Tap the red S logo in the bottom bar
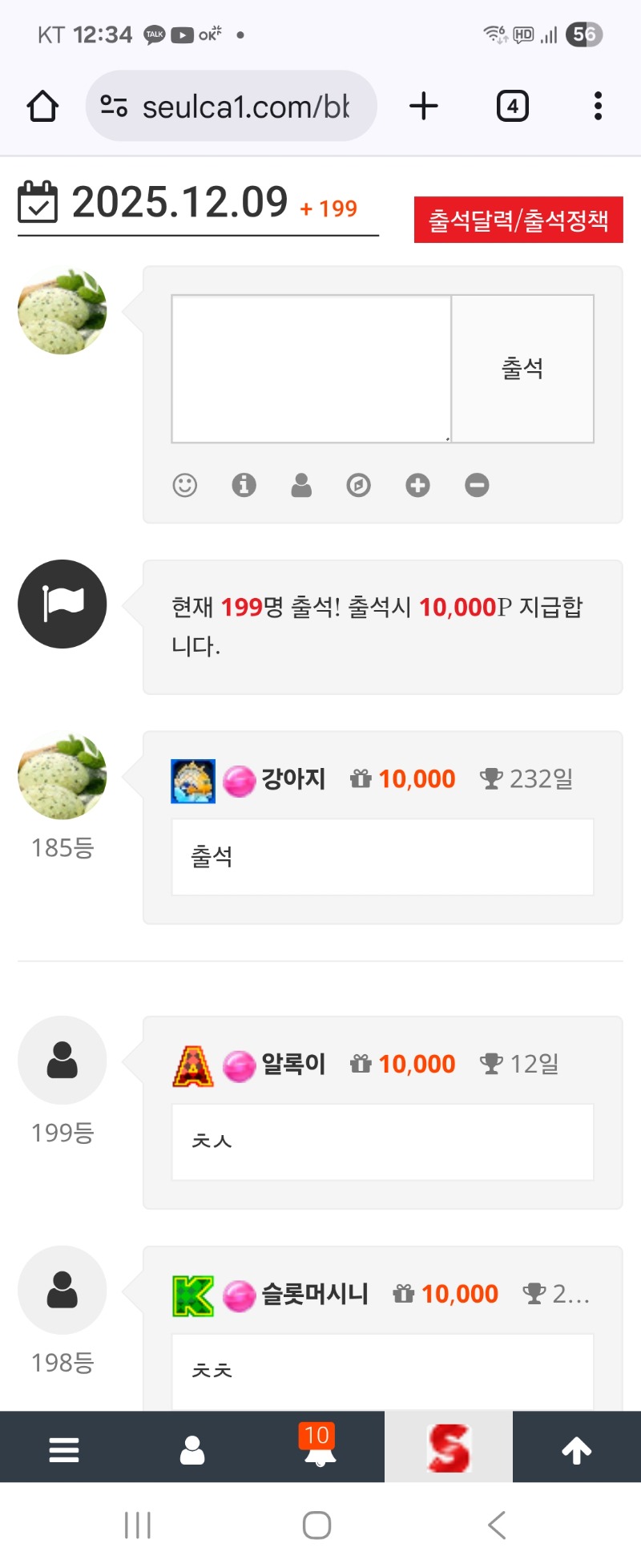The width and height of the screenshot is (641, 1568). coord(448,1447)
